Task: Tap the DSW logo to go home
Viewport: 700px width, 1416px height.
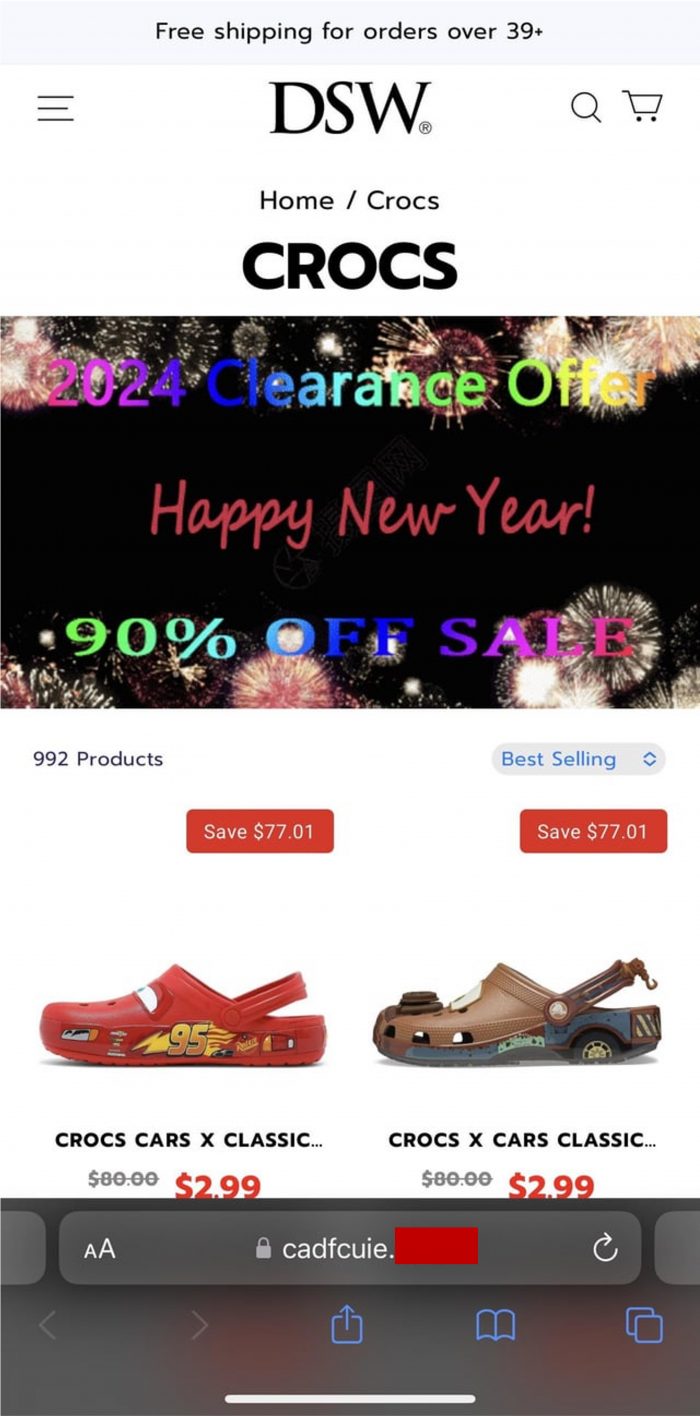Action: pos(350,109)
